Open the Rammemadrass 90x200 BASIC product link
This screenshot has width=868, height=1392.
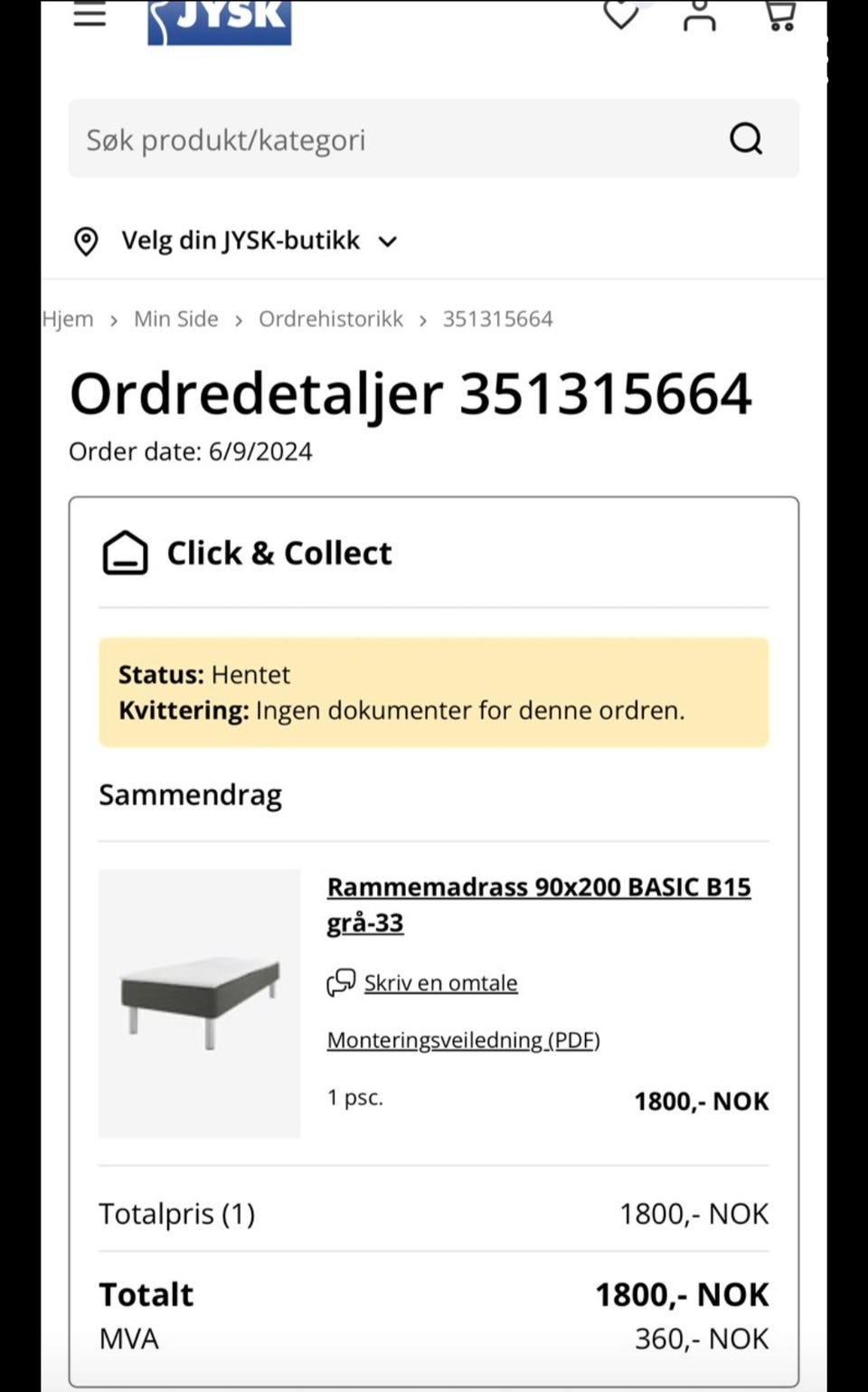(x=539, y=904)
